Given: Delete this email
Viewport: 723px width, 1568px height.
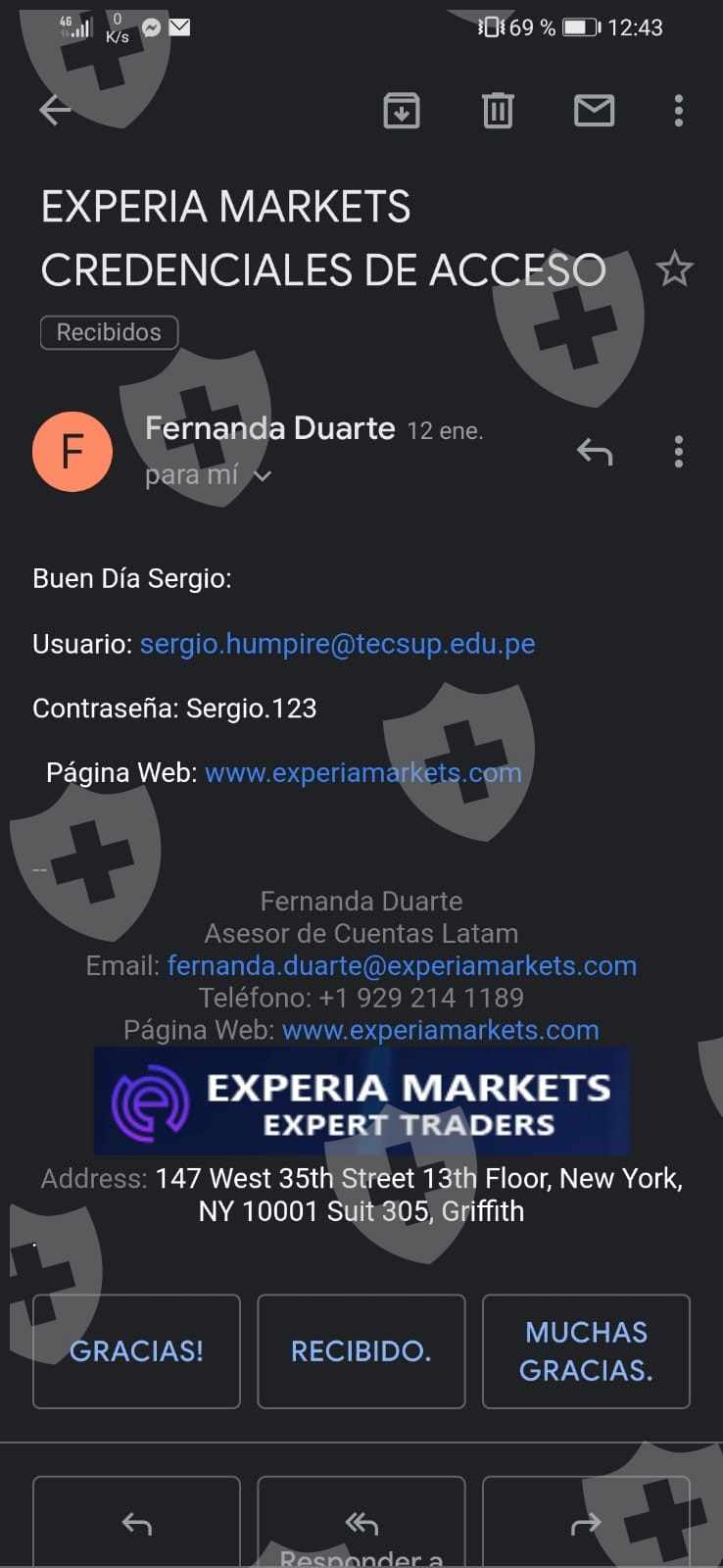Looking at the screenshot, I should coord(498,111).
